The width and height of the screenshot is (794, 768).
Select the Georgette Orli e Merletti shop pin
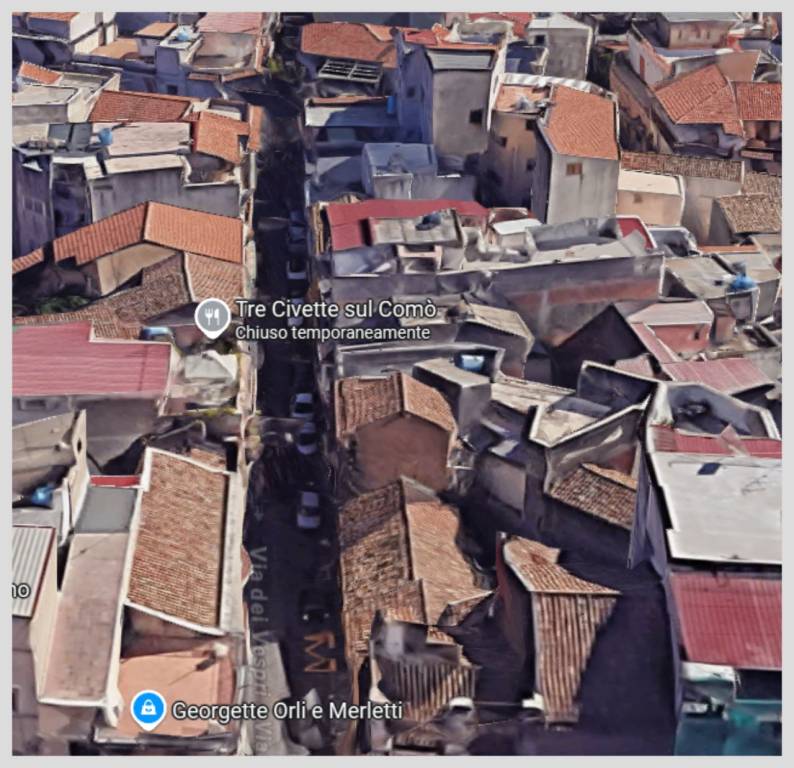(x=149, y=709)
